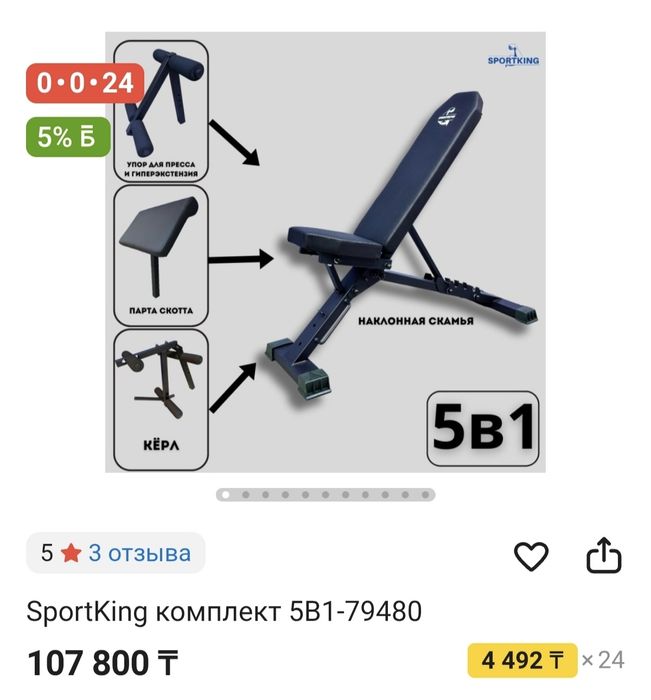View the 4 492 ₸ installment offer
The image size is (651, 700).
522,660
